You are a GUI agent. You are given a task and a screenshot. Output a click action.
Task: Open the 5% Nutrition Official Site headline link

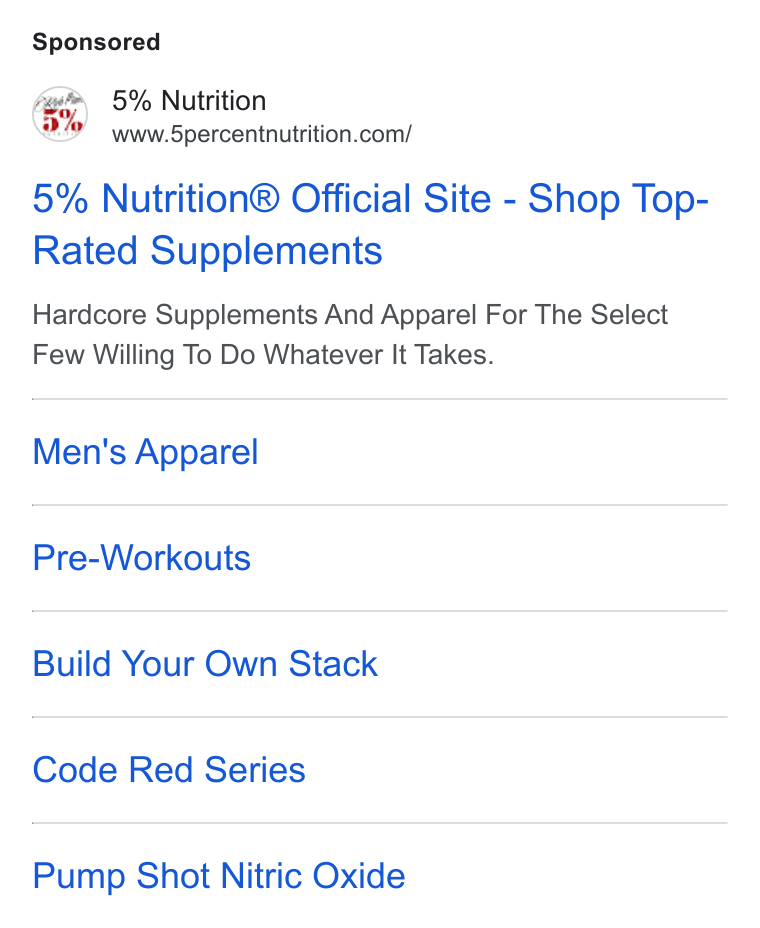pyautogui.click(x=371, y=224)
